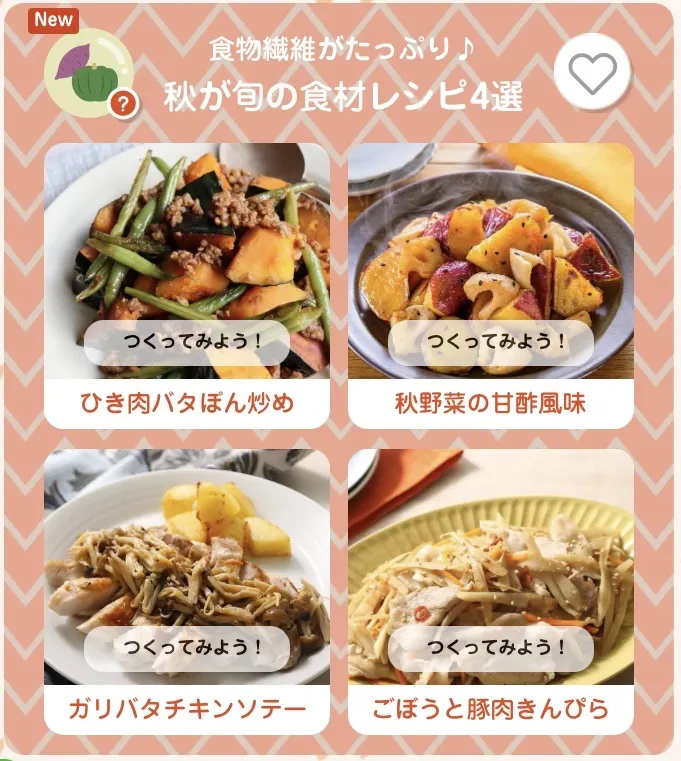Tap the question mark badge on vegetable icon

coord(122,102)
